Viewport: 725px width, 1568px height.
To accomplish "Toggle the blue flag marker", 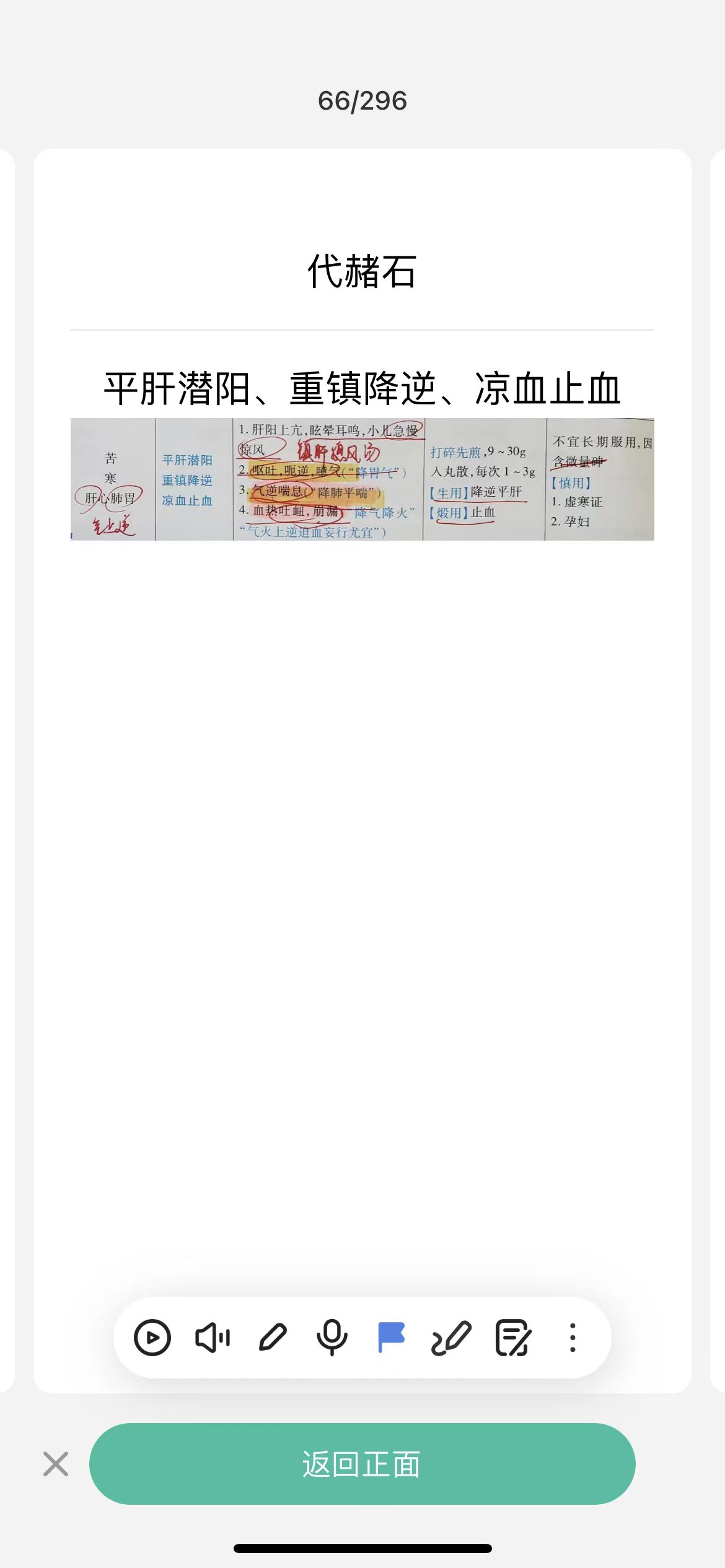I will pos(391,1338).
